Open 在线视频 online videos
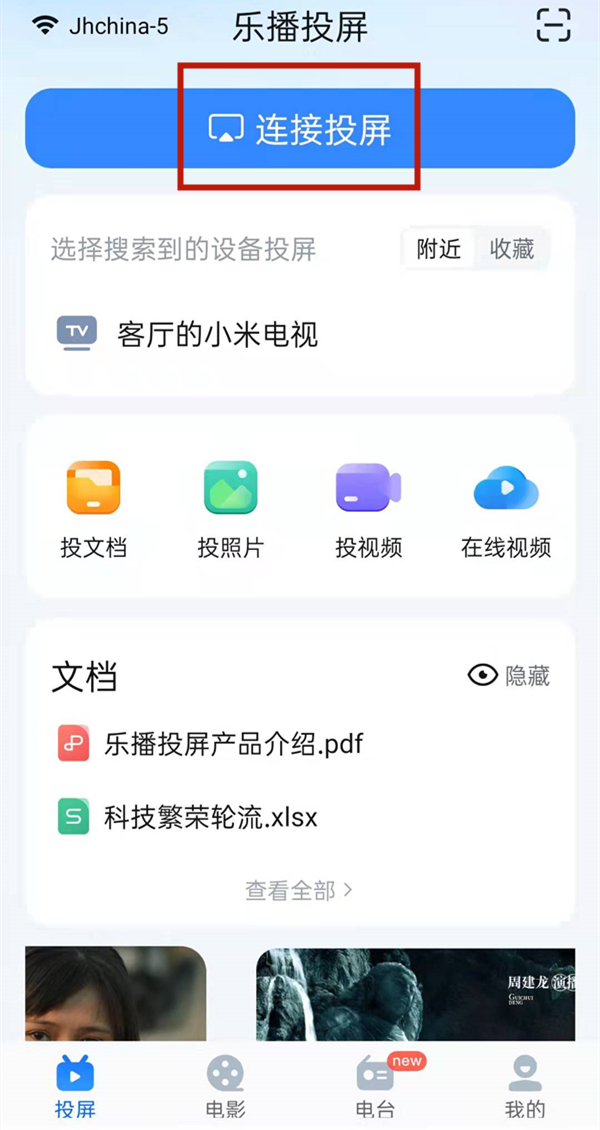The image size is (600, 1130). [x=506, y=509]
